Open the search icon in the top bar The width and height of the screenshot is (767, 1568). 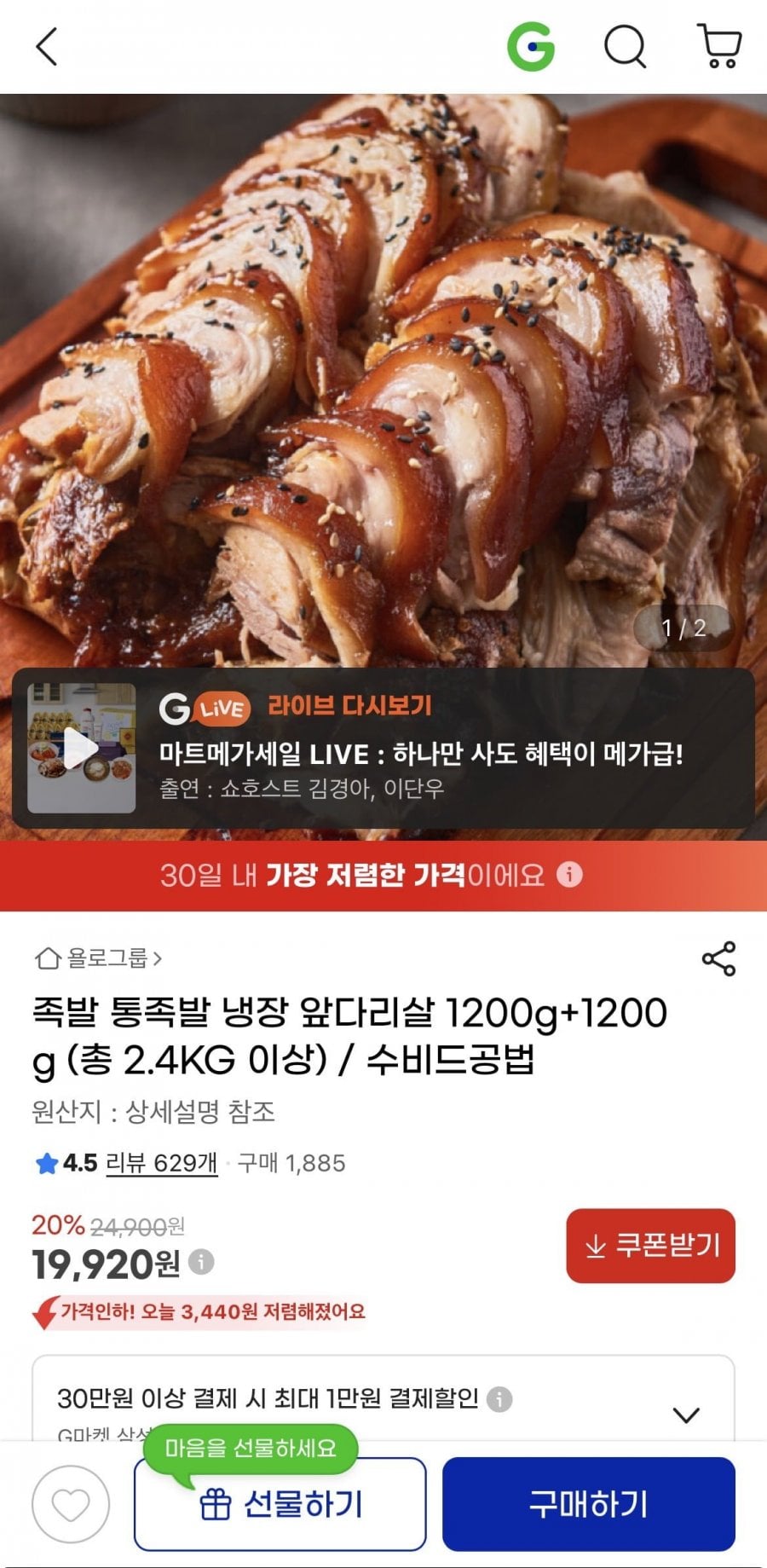coord(626,47)
